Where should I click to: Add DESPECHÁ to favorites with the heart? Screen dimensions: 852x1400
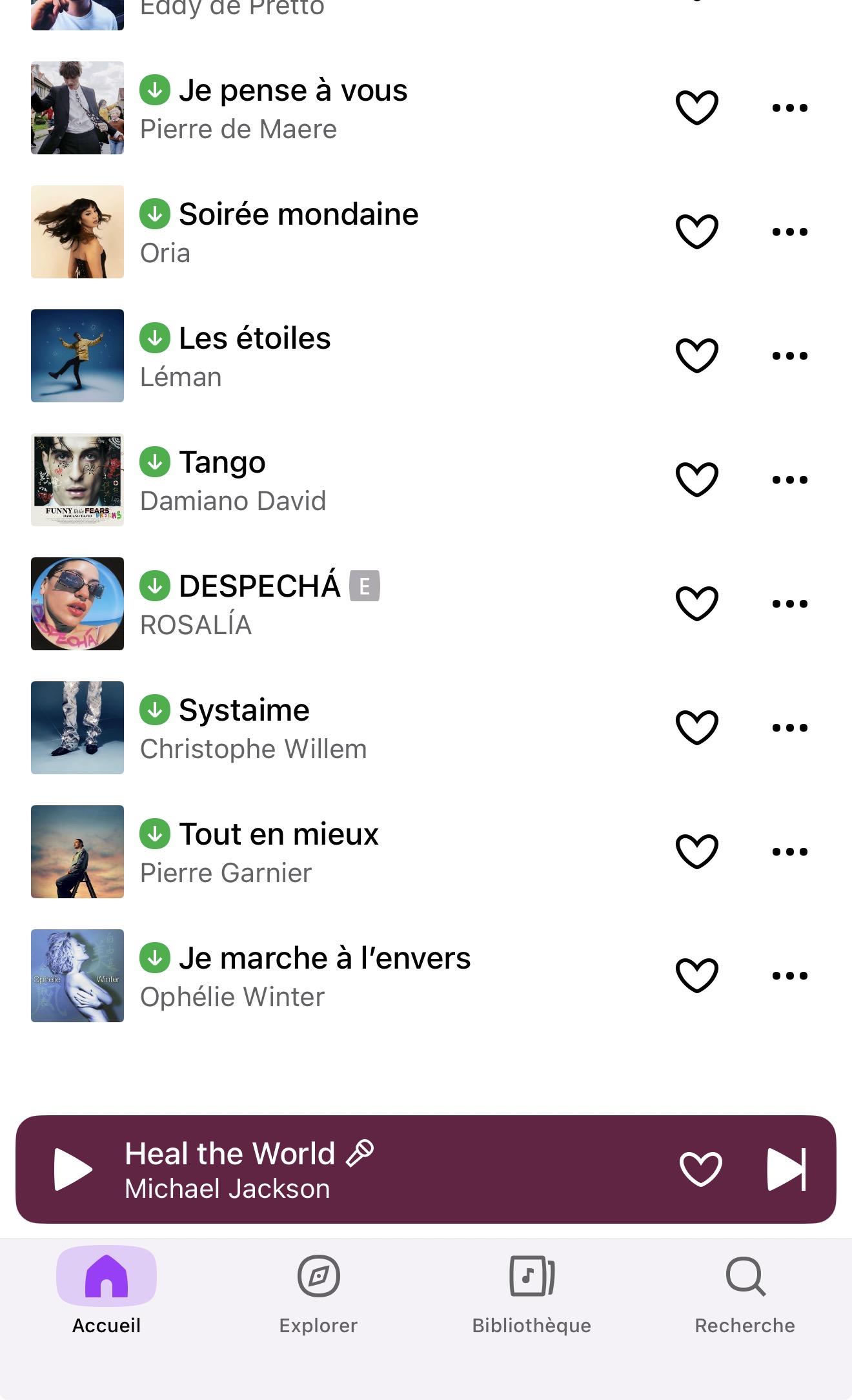(697, 604)
